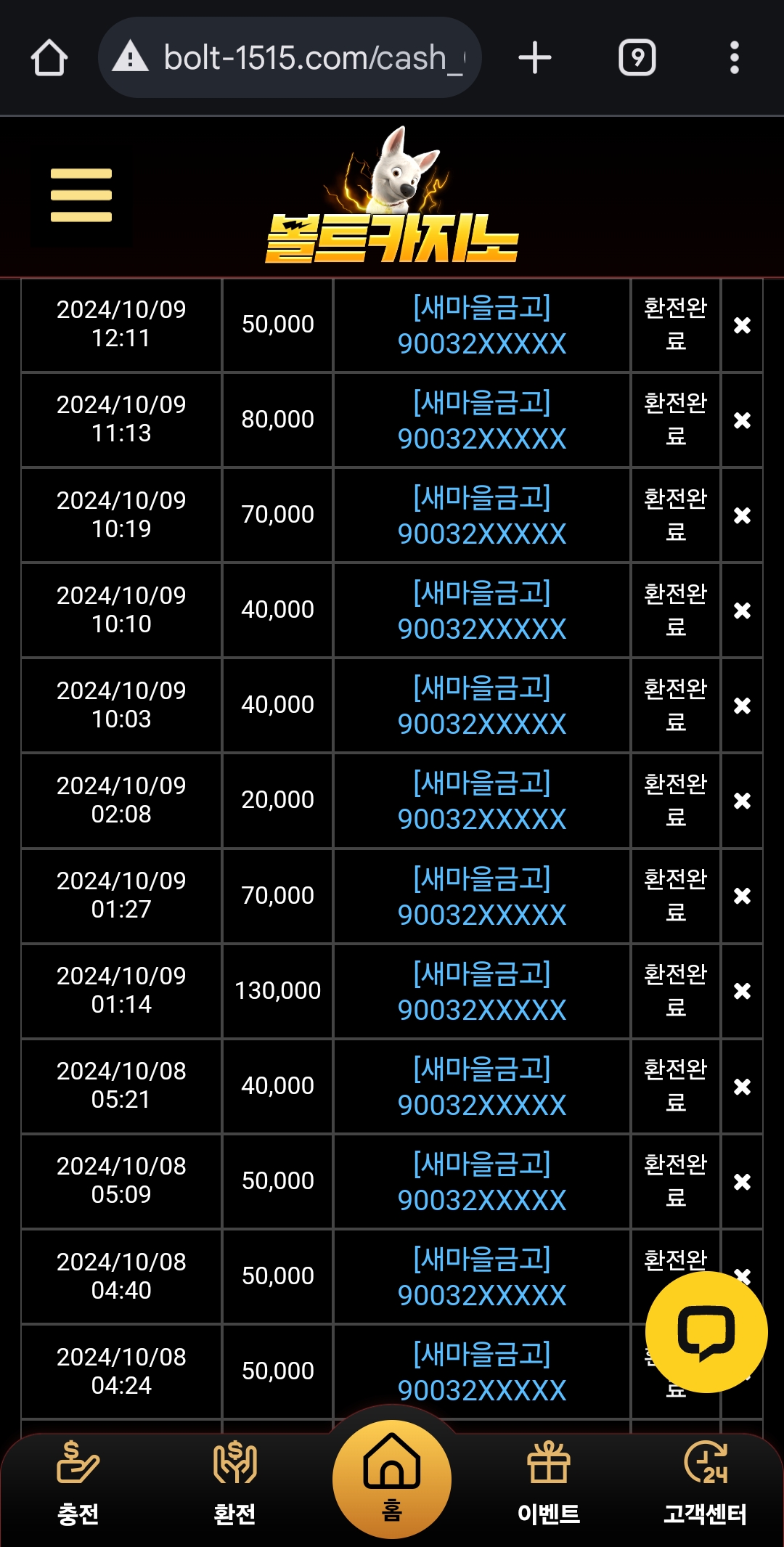Open the 이벤트 events tab
Image resolution: width=784 pixels, height=1547 pixels.
point(549,1484)
